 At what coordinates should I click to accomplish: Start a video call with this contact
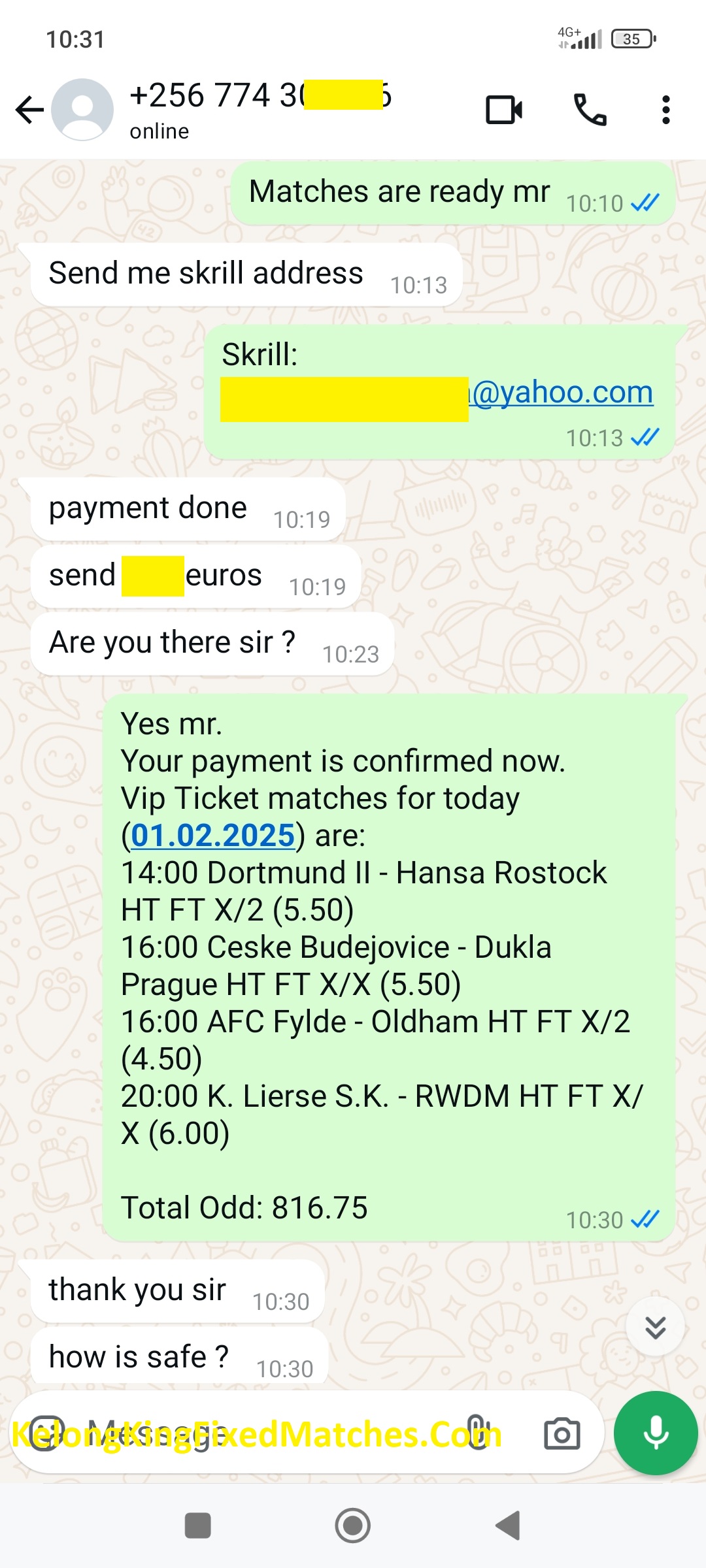pos(503,110)
